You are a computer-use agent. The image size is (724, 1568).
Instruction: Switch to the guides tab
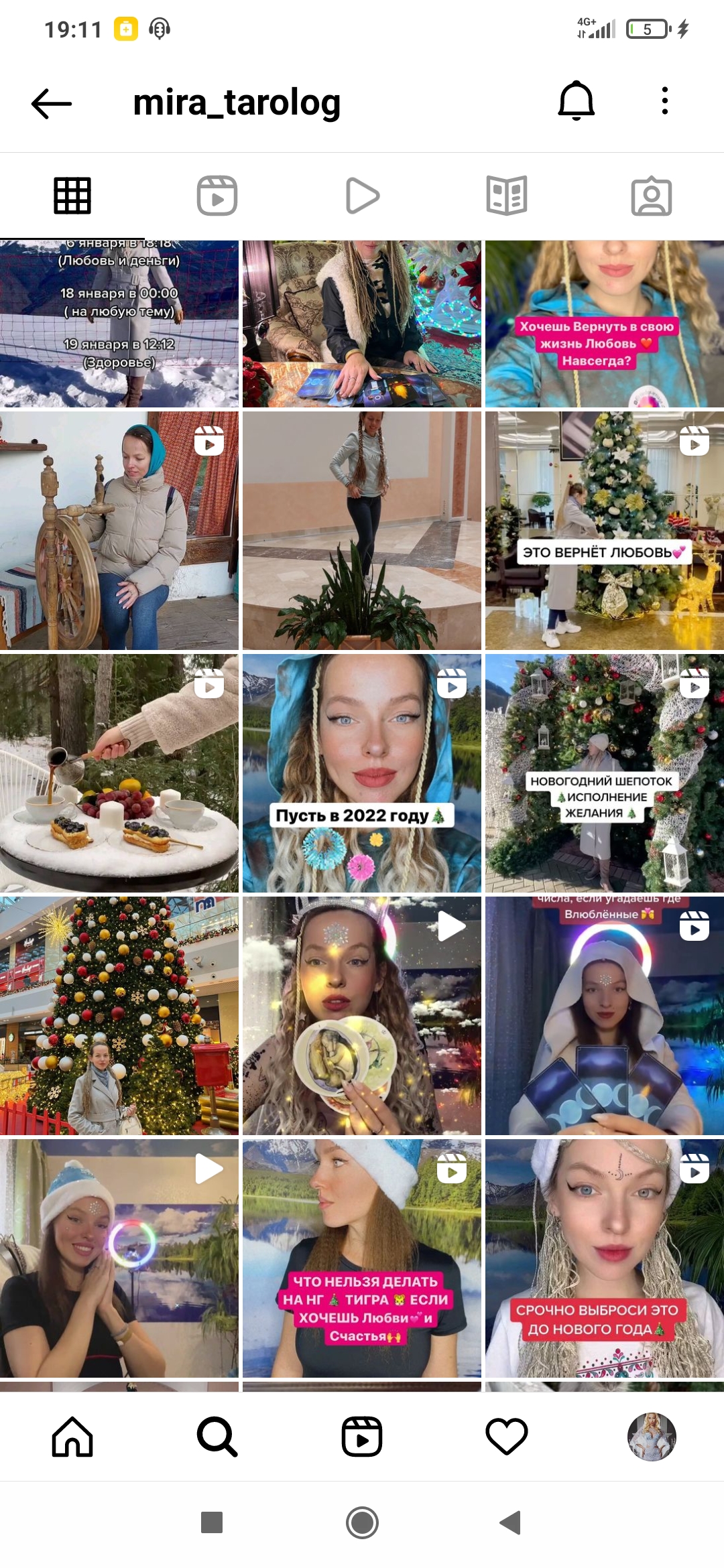507,196
